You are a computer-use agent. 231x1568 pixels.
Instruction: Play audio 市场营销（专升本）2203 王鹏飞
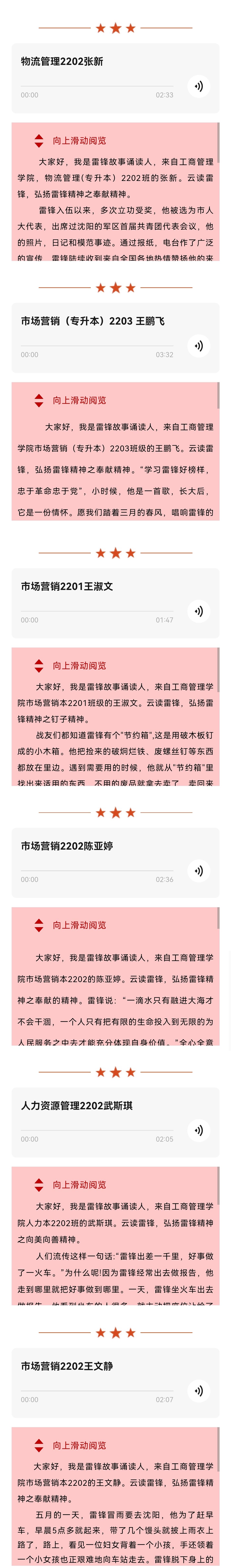pyautogui.click(x=199, y=346)
